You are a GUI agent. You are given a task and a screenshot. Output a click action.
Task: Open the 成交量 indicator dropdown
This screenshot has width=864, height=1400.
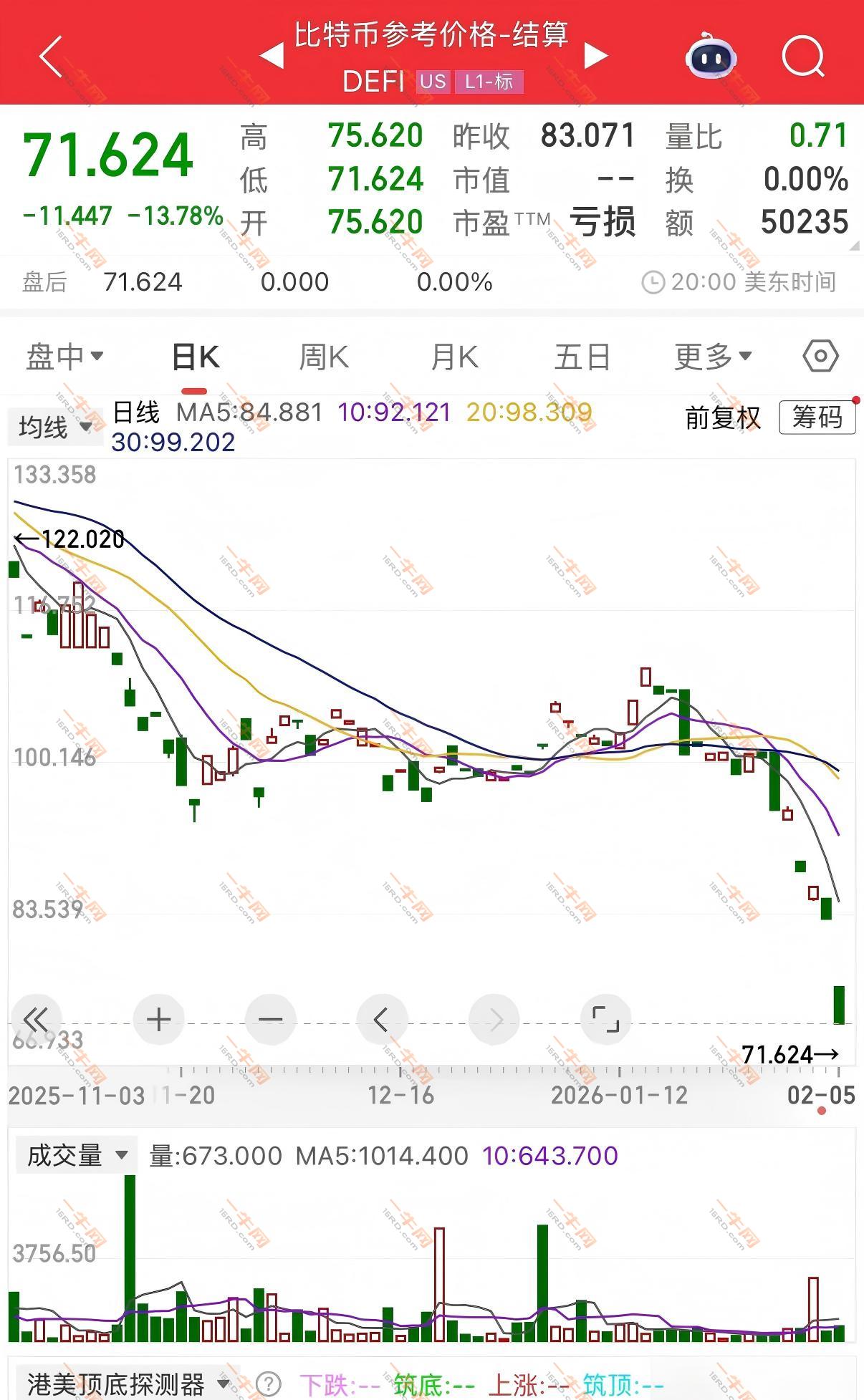[x=76, y=1155]
